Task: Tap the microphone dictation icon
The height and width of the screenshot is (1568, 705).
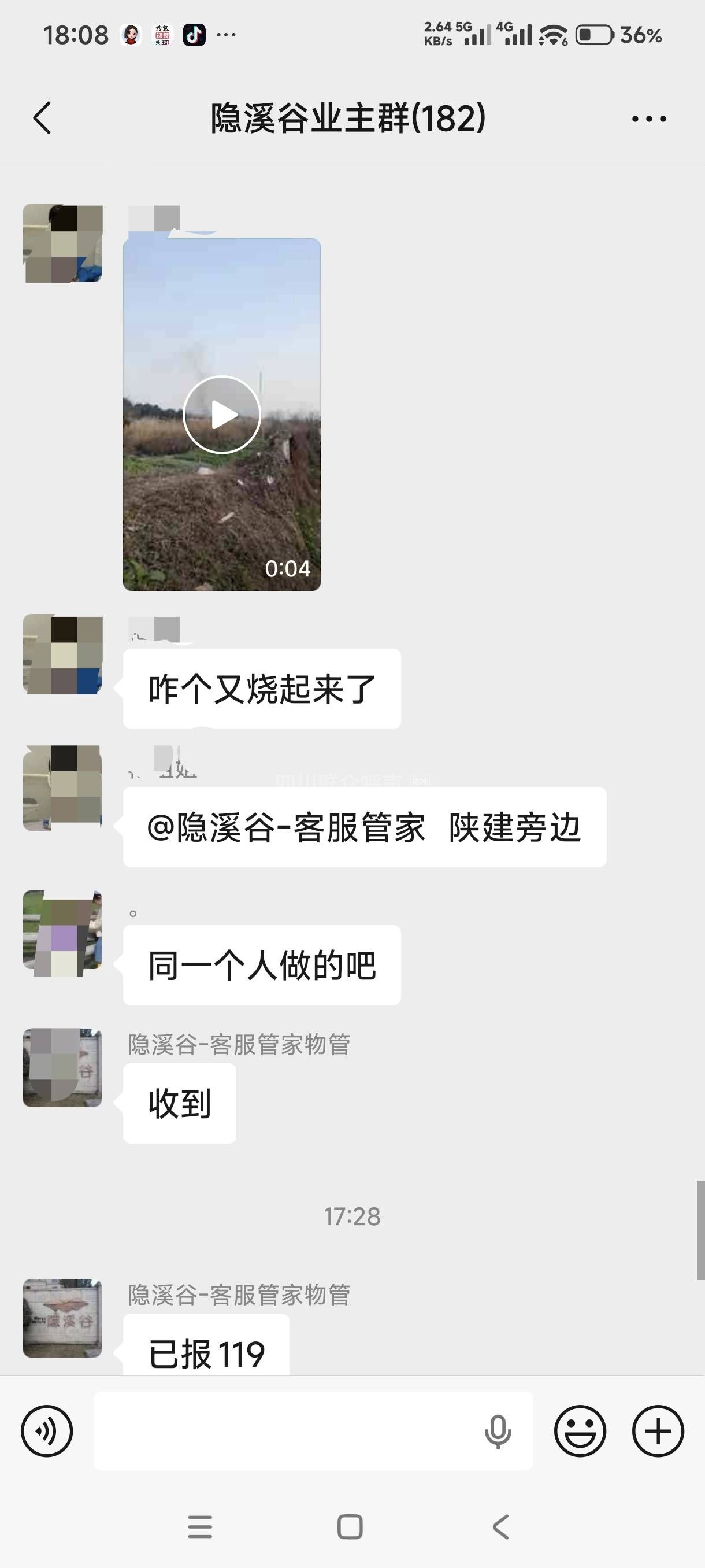Action: [x=498, y=1431]
